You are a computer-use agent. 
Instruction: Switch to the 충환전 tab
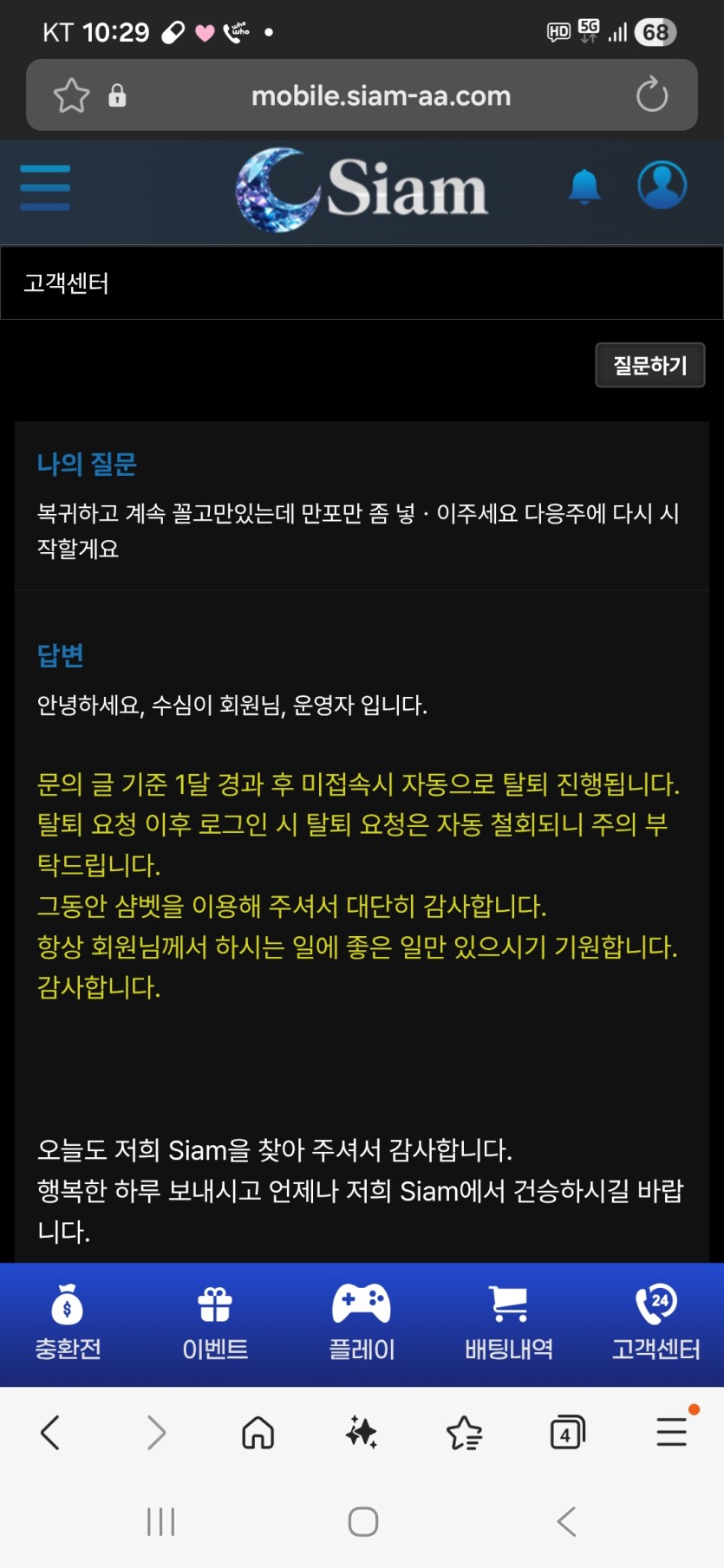tap(68, 1324)
